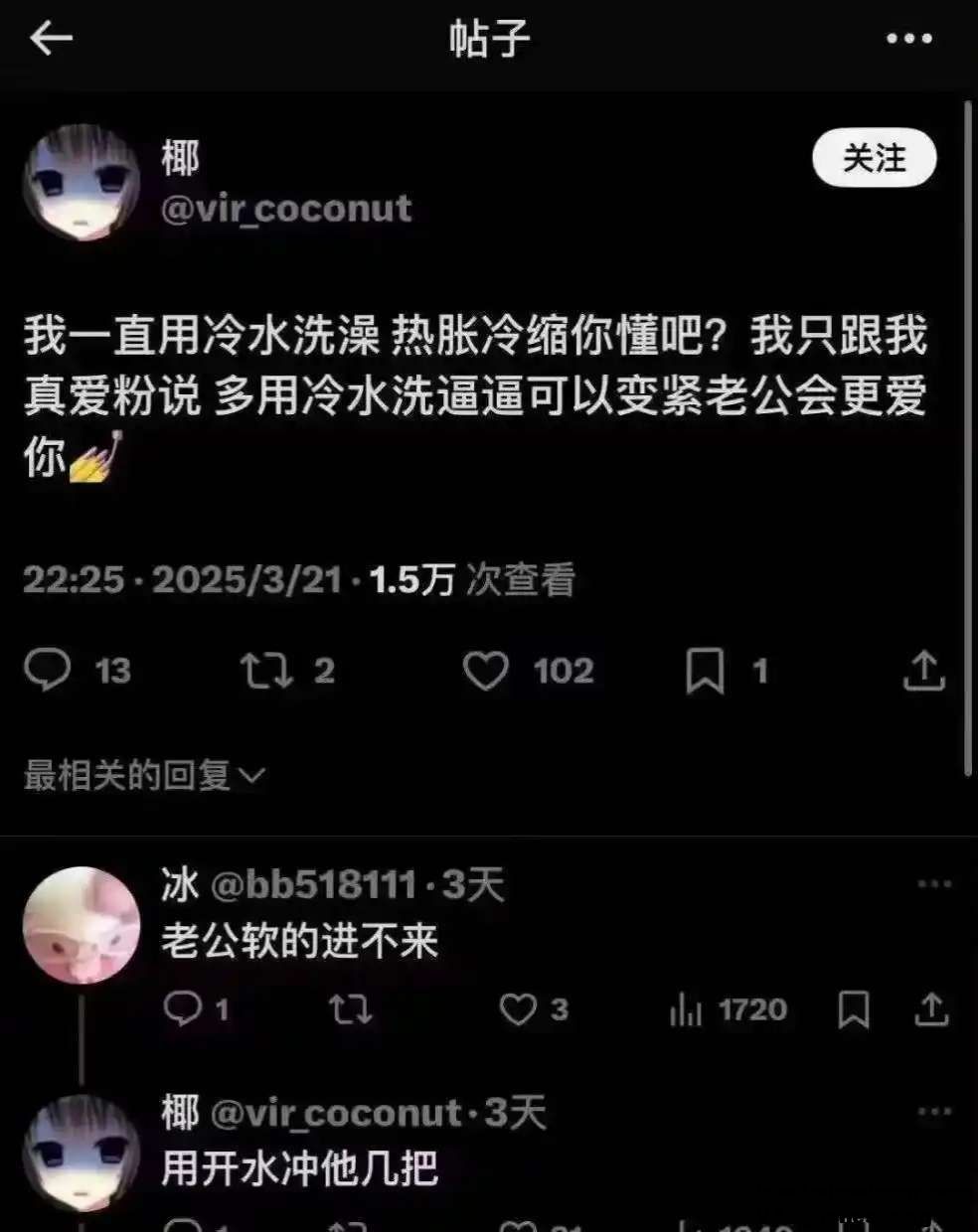Screen dimensions: 978x1232
Task: Go back using the top-left arrow
Action: click(x=52, y=39)
